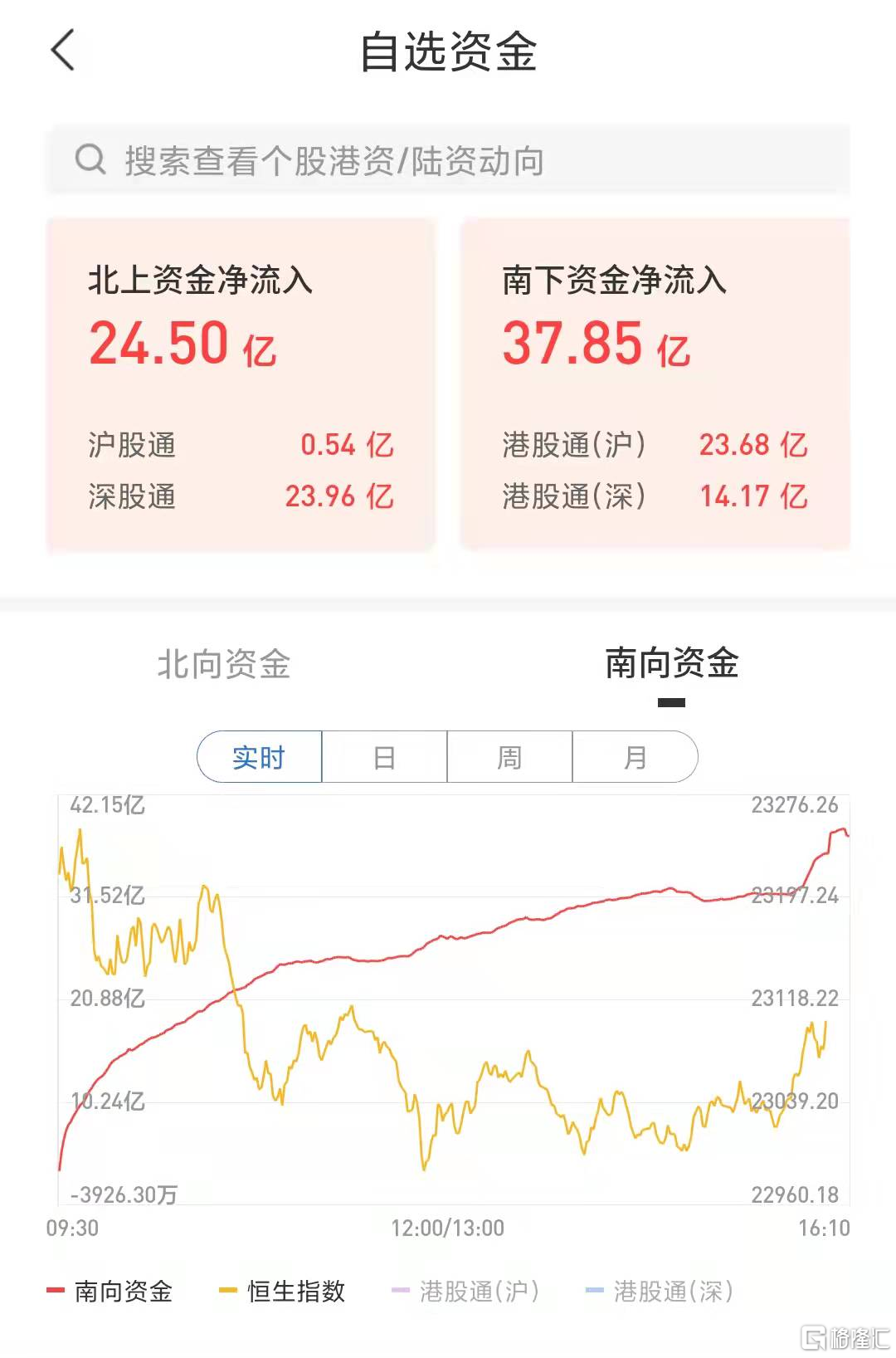The width and height of the screenshot is (896, 1358).
Task: Switch chart to 周 view
Action: click(509, 757)
